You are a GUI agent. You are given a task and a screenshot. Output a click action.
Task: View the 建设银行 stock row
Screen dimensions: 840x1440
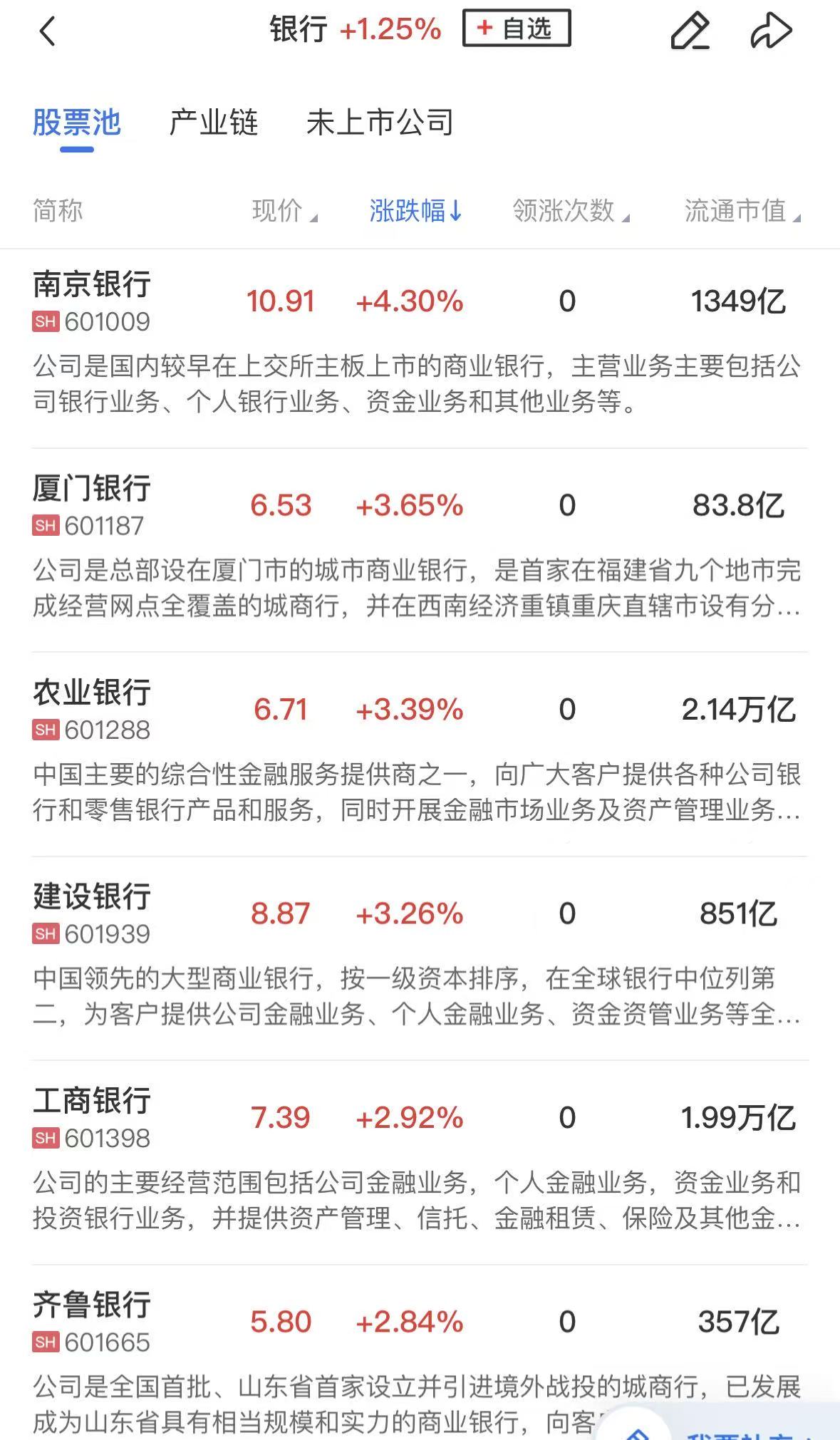tap(92, 913)
